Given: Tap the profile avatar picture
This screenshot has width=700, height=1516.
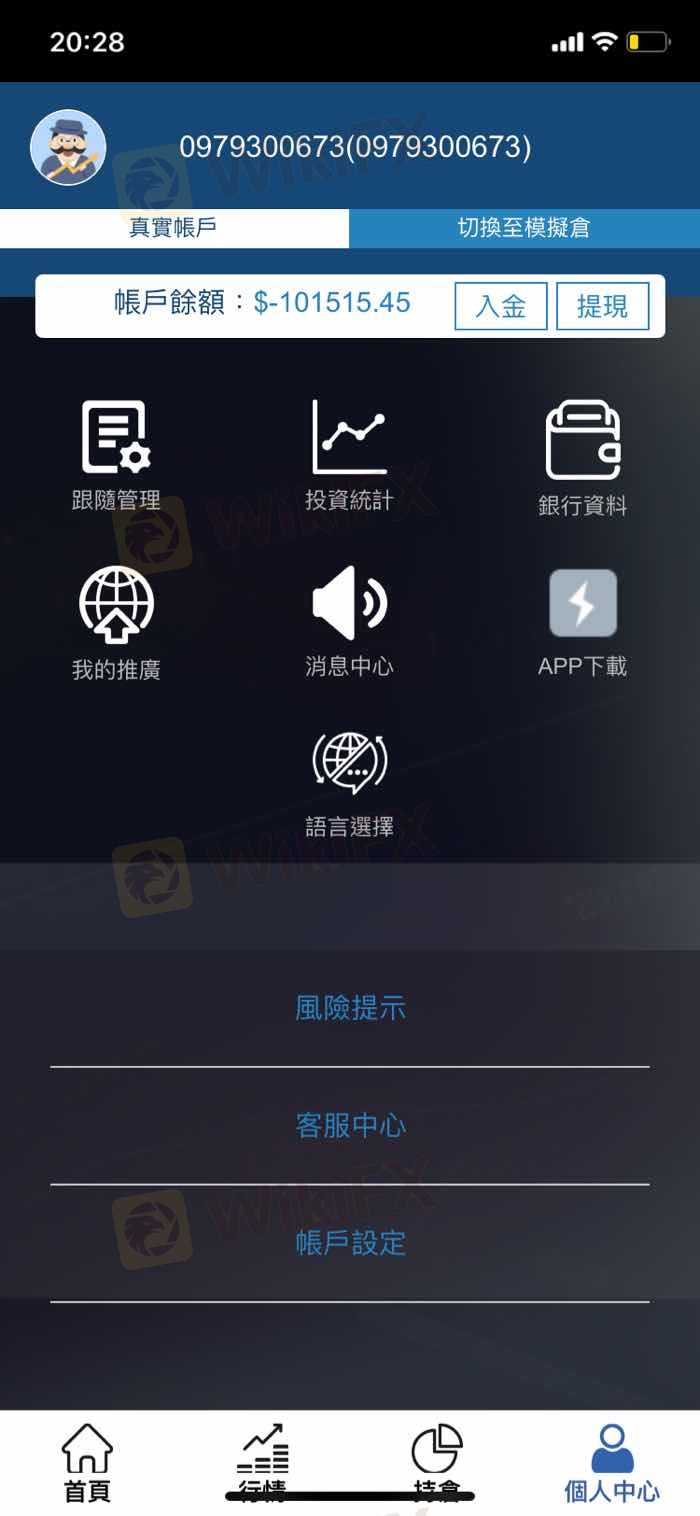Looking at the screenshot, I should [68, 147].
